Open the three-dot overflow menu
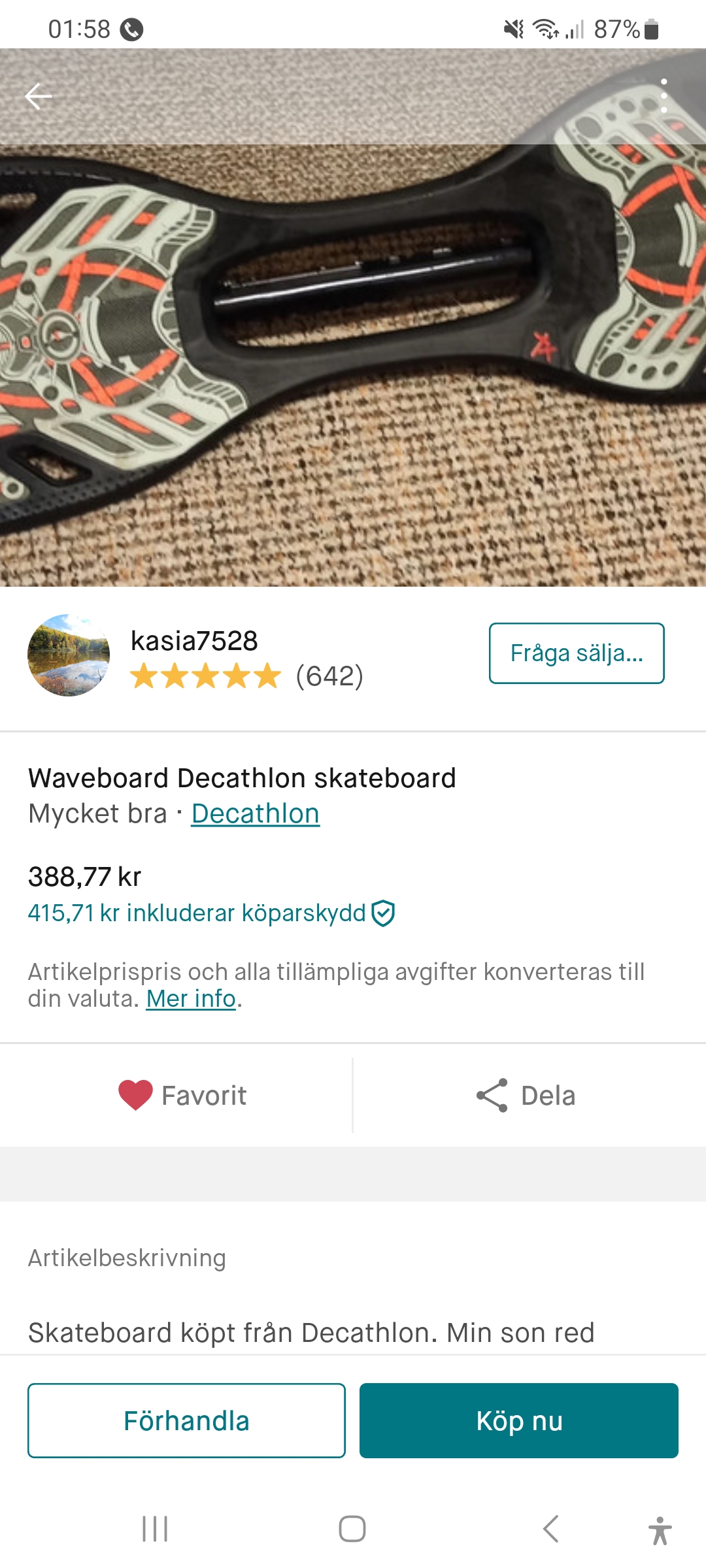 pos(664,96)
